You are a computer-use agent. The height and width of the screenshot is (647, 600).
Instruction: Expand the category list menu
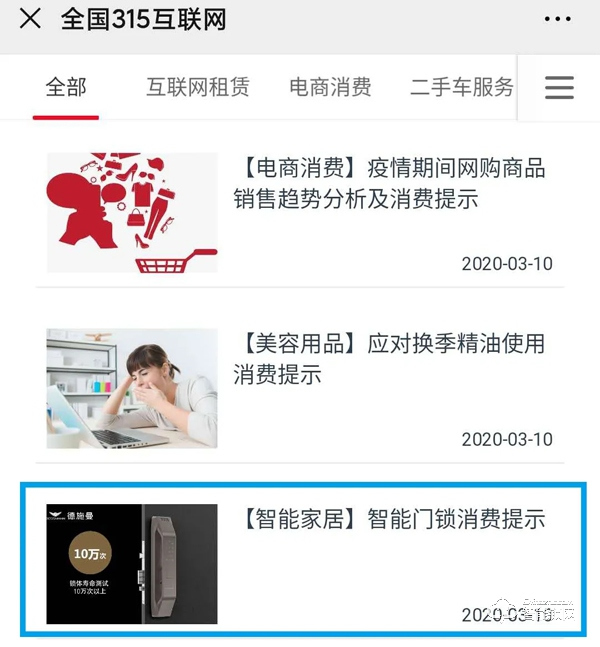[x=559, y=87]
